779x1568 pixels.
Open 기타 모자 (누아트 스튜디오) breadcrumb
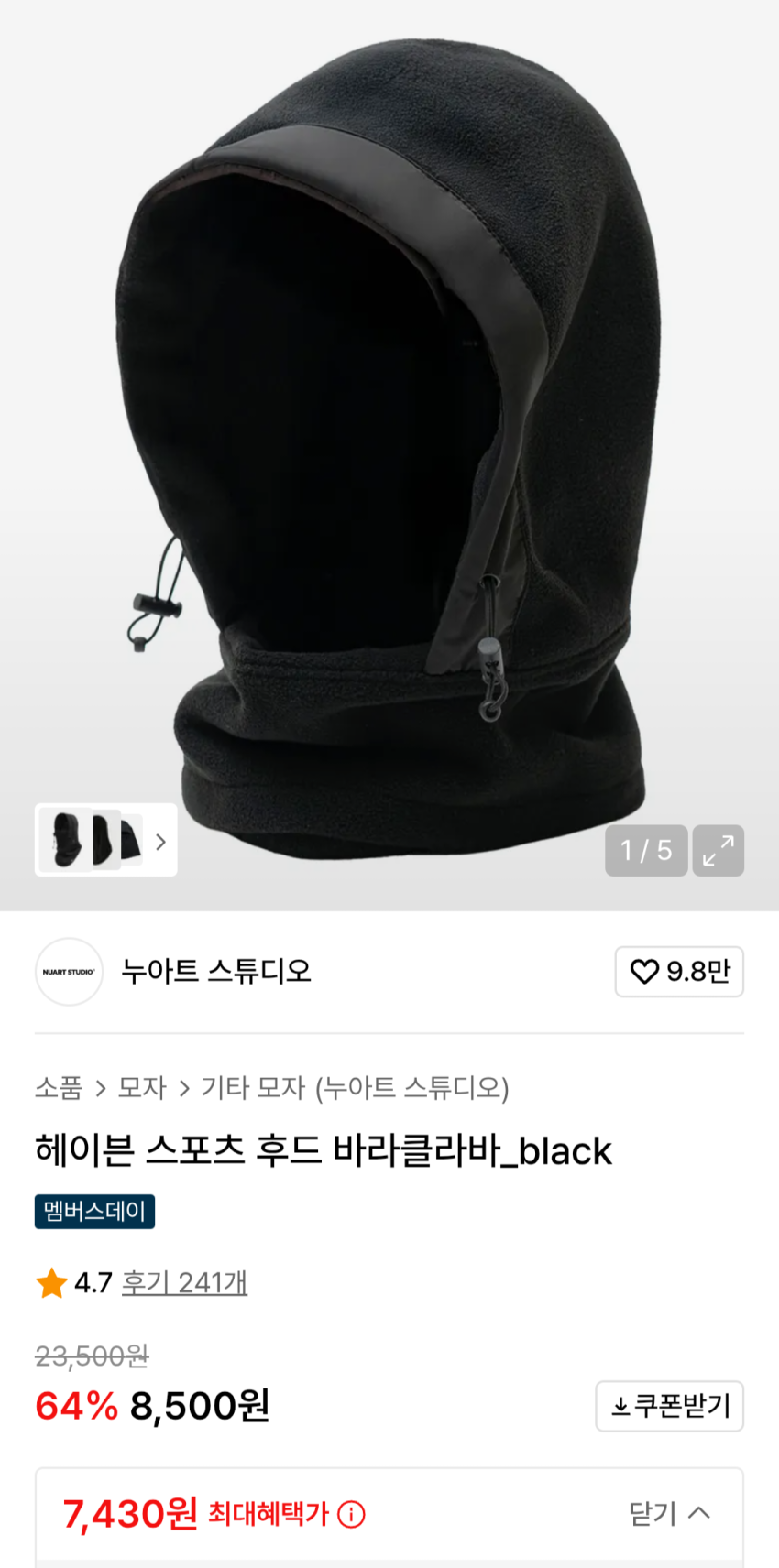click(355, 1088)
